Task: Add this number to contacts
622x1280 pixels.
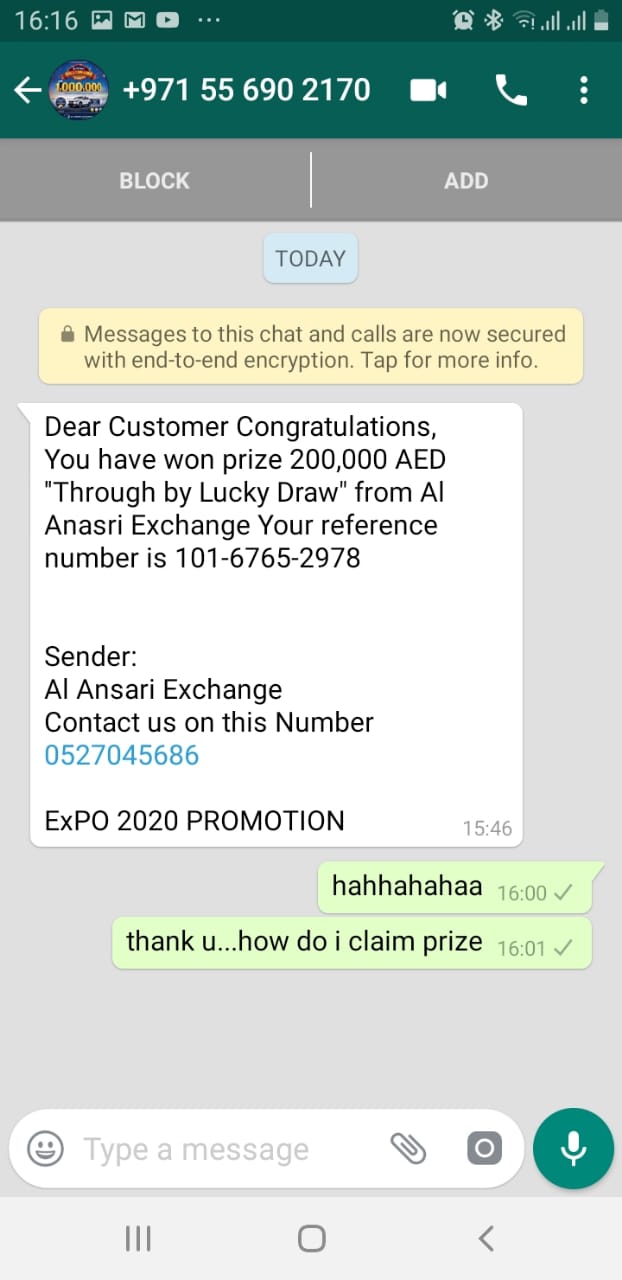Action: 466,181
